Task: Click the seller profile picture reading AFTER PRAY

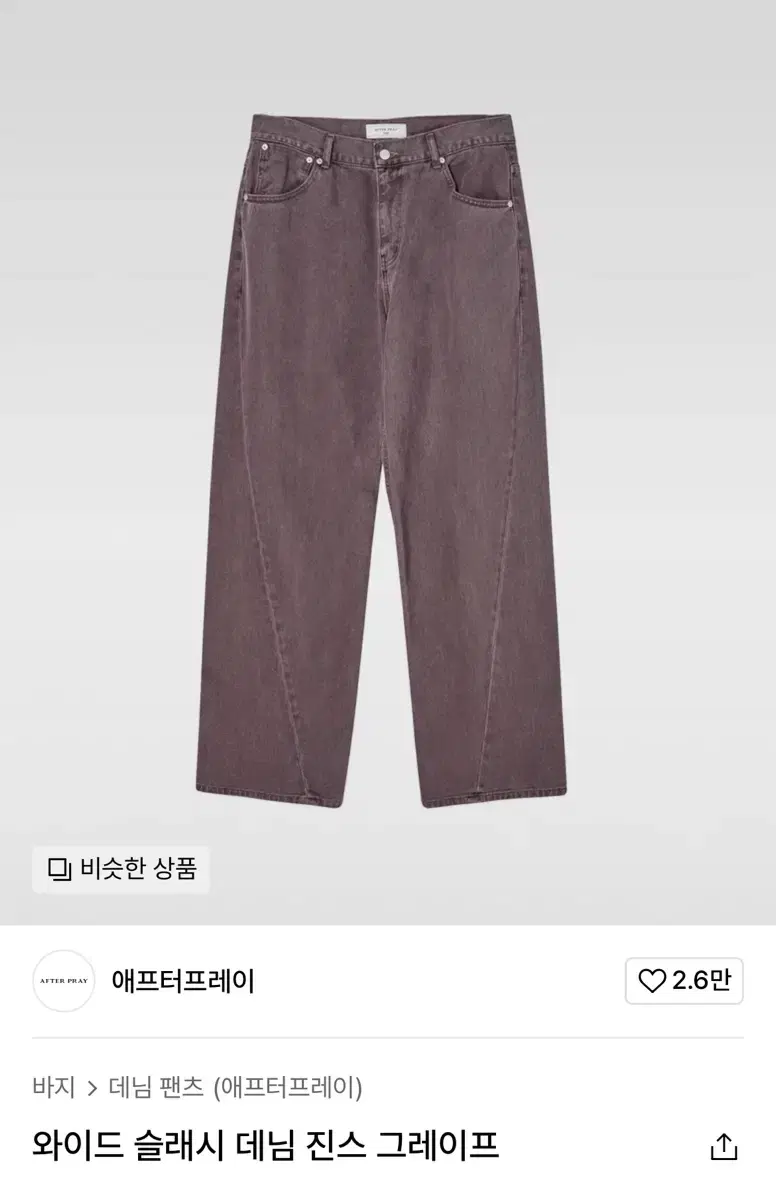Action: point(64,981)
